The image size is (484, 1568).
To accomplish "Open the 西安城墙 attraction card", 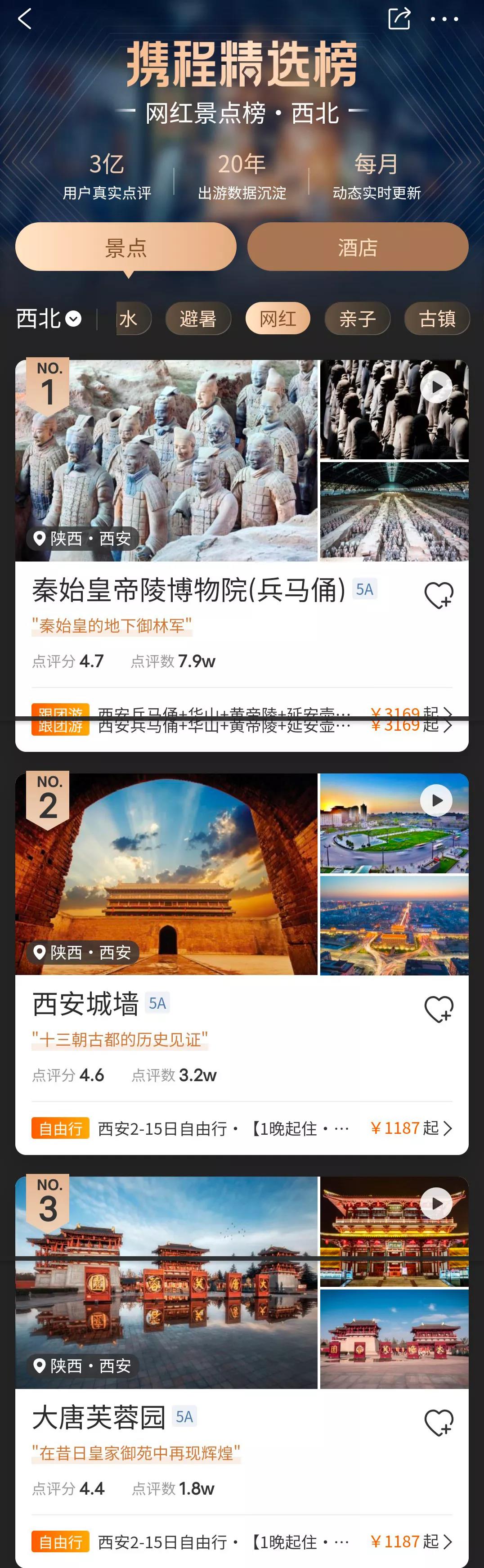I will 86,1004.
